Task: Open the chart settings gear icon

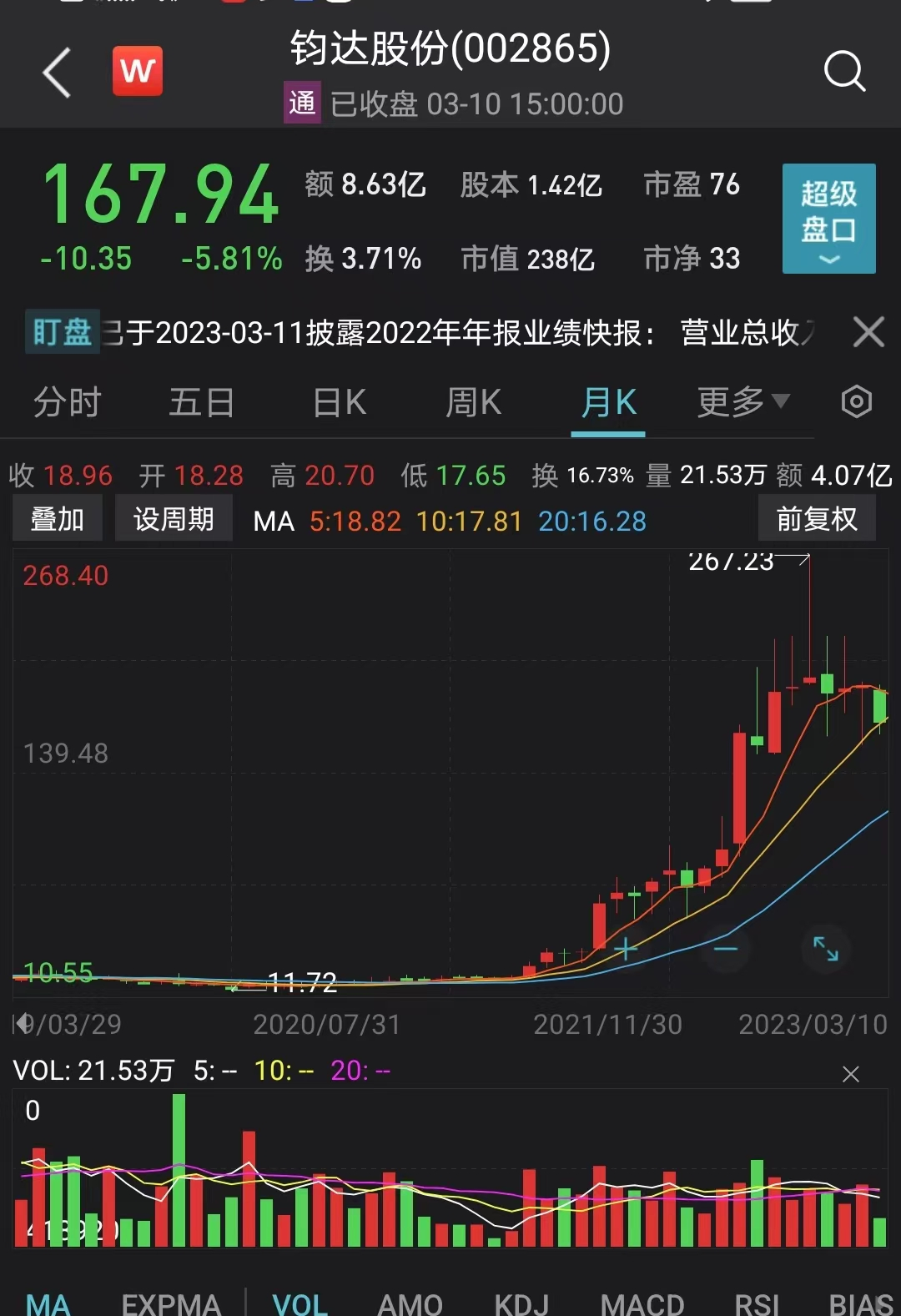Action: (856, 402)
